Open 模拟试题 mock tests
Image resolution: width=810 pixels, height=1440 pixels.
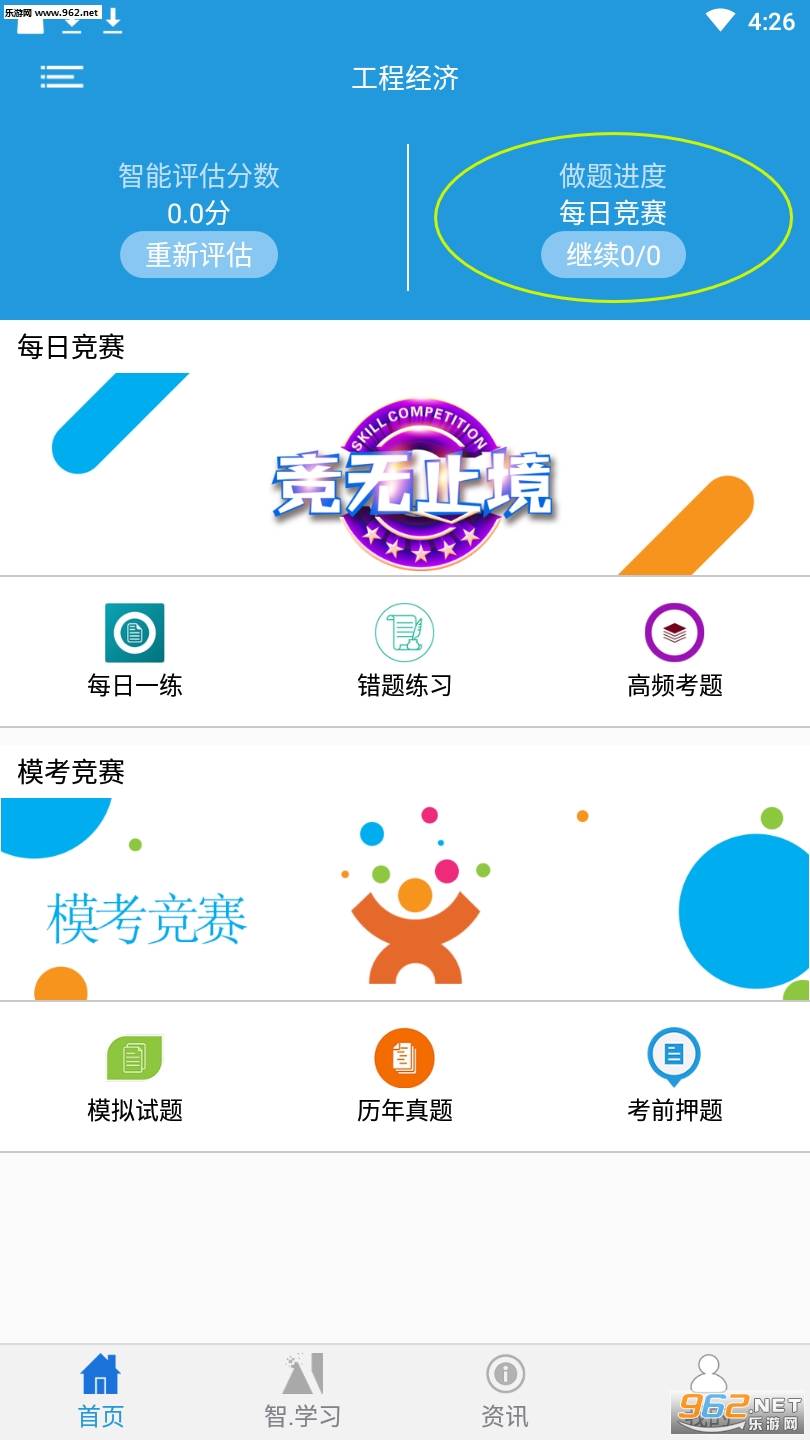click(x=135, y=1077)
